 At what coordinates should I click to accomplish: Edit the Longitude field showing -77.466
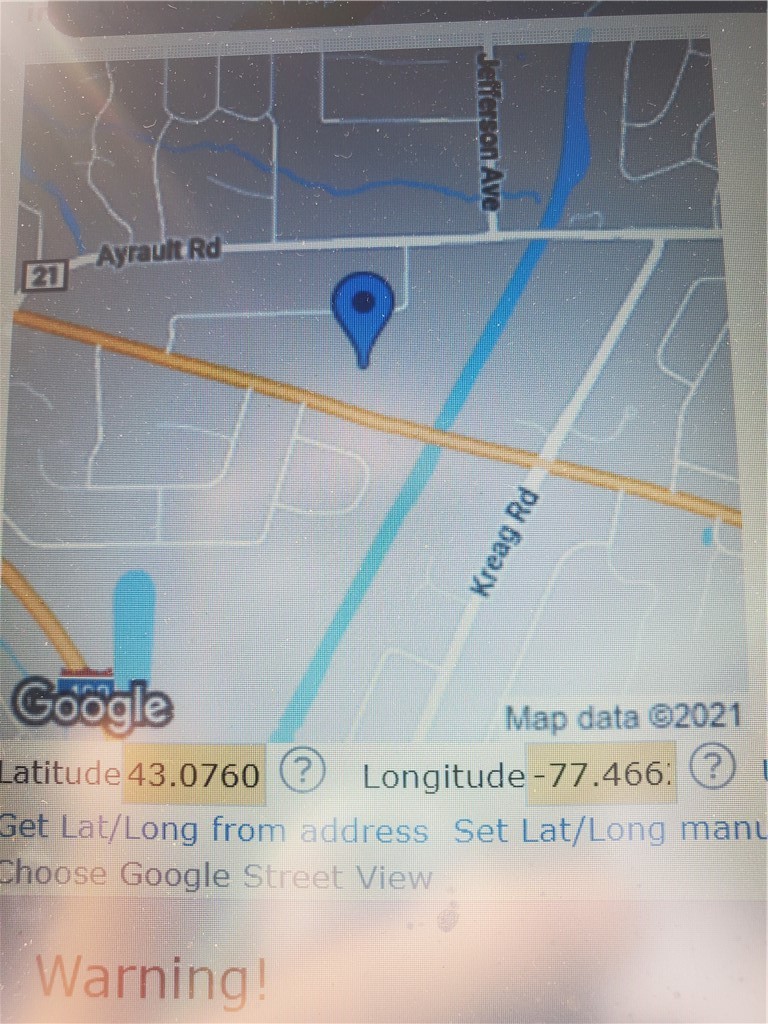601,775
